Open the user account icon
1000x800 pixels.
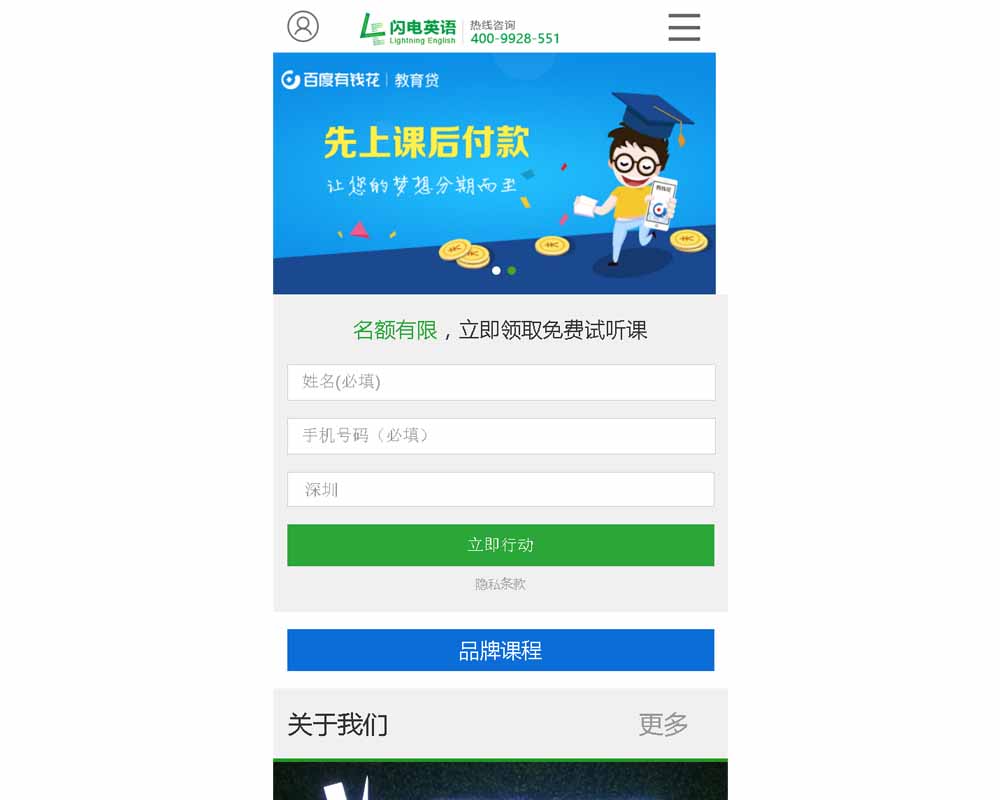(303, 26)
